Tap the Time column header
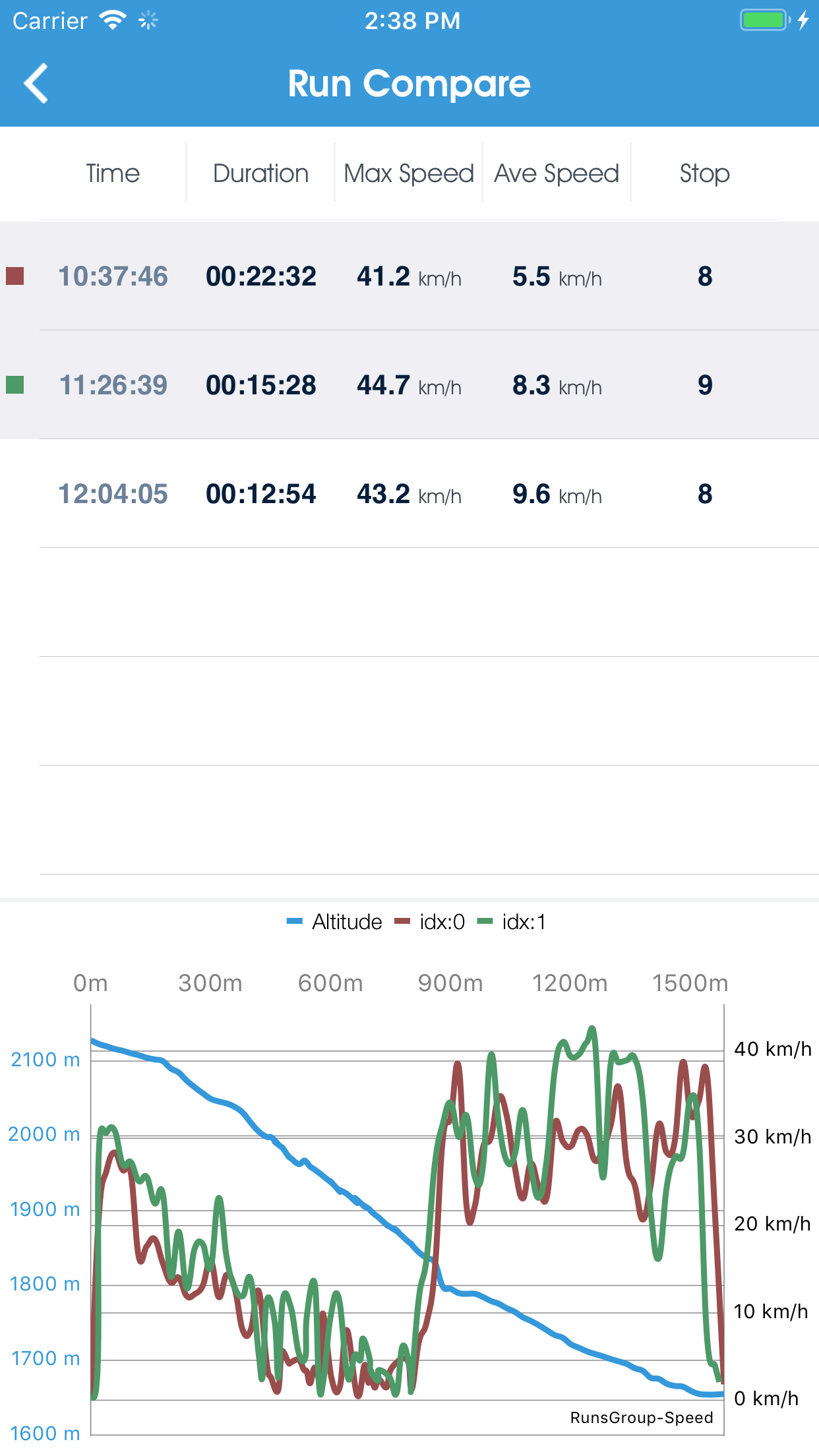 point(113,173)
